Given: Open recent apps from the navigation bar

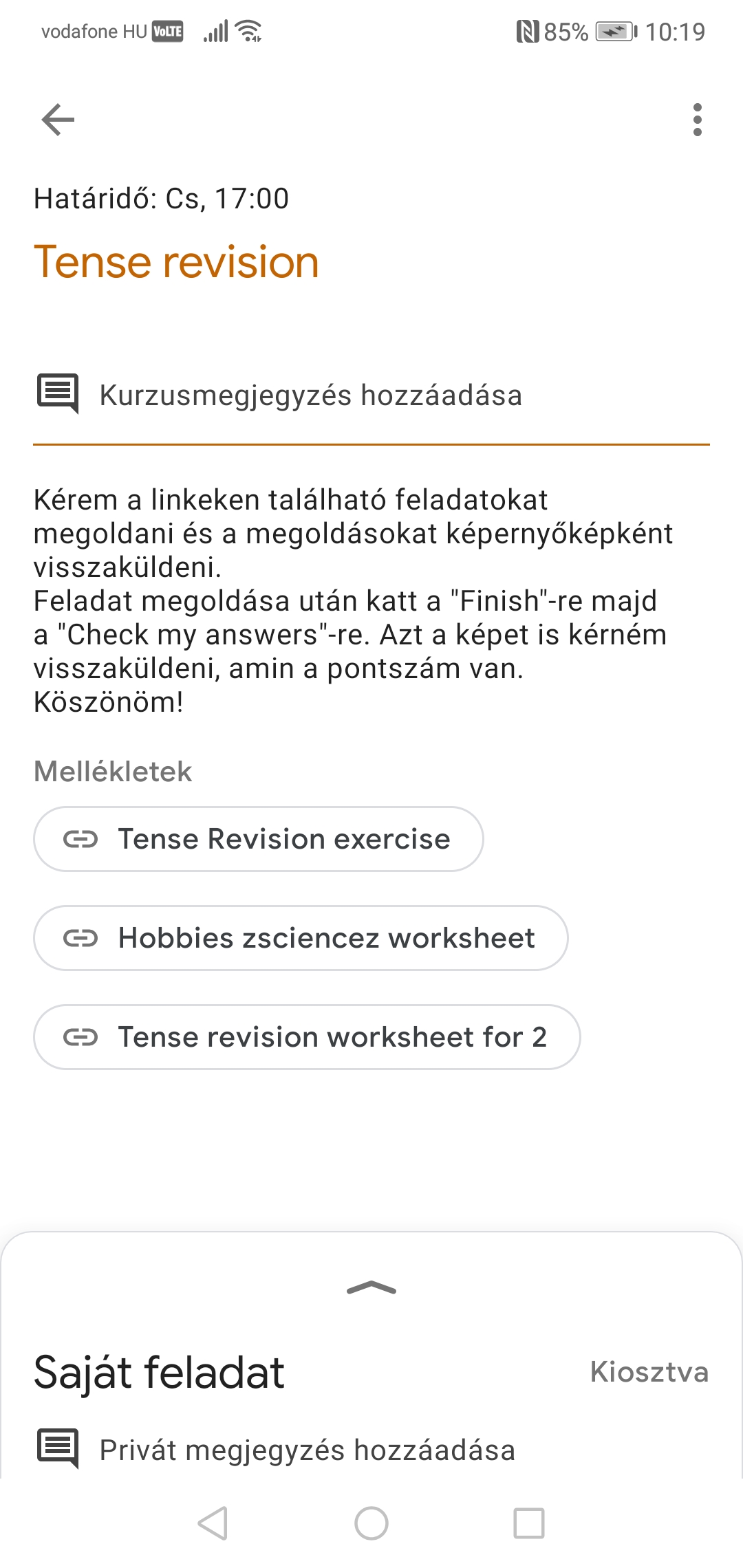Looking at the screenshot, I should (529, 1523).
